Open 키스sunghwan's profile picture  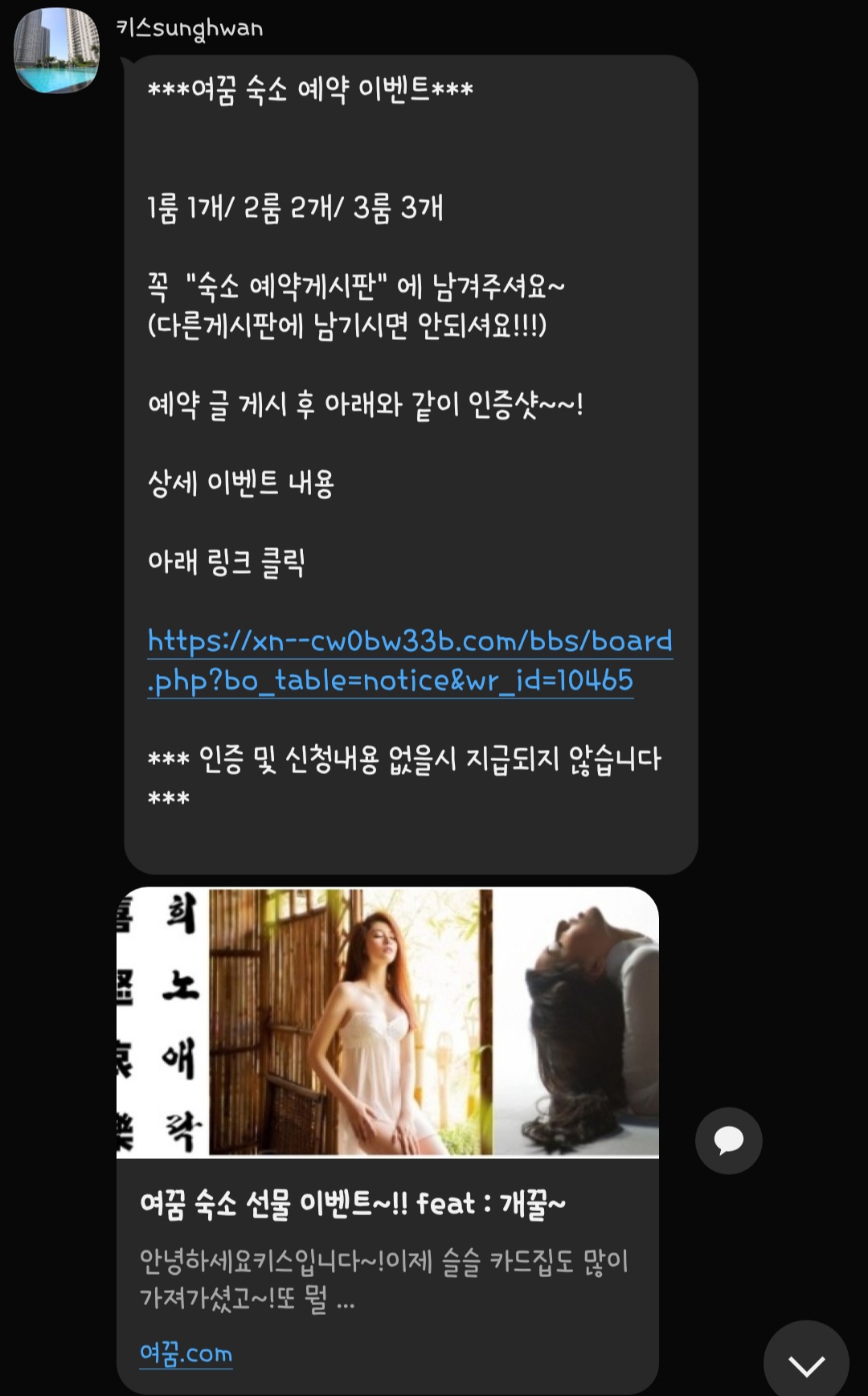[x=56, y=50]
